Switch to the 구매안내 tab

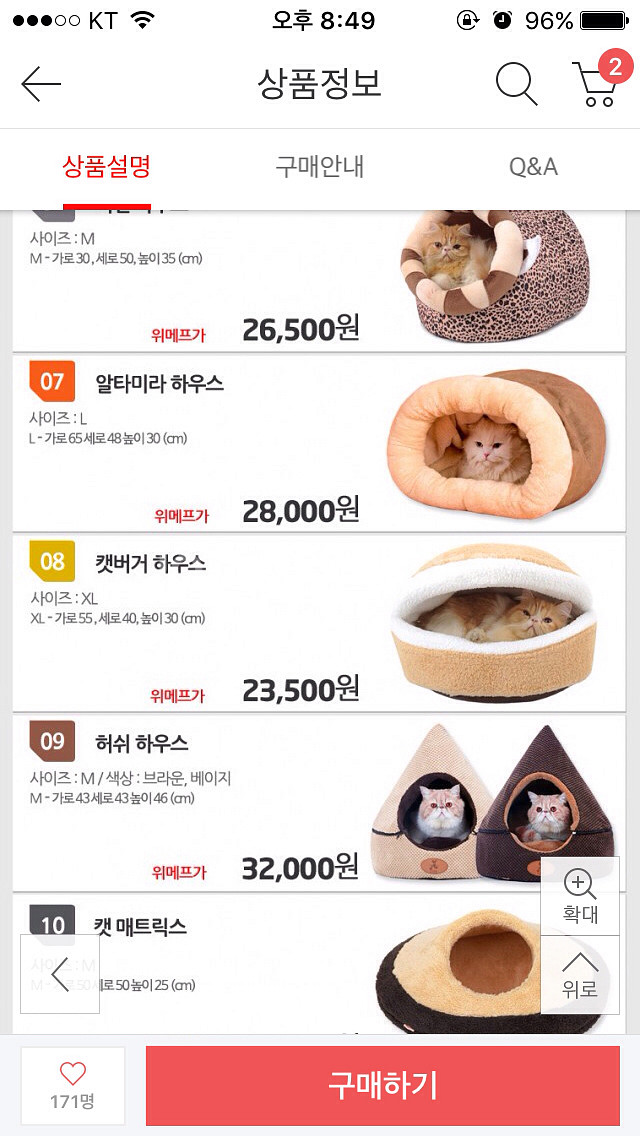coord(320,167)
